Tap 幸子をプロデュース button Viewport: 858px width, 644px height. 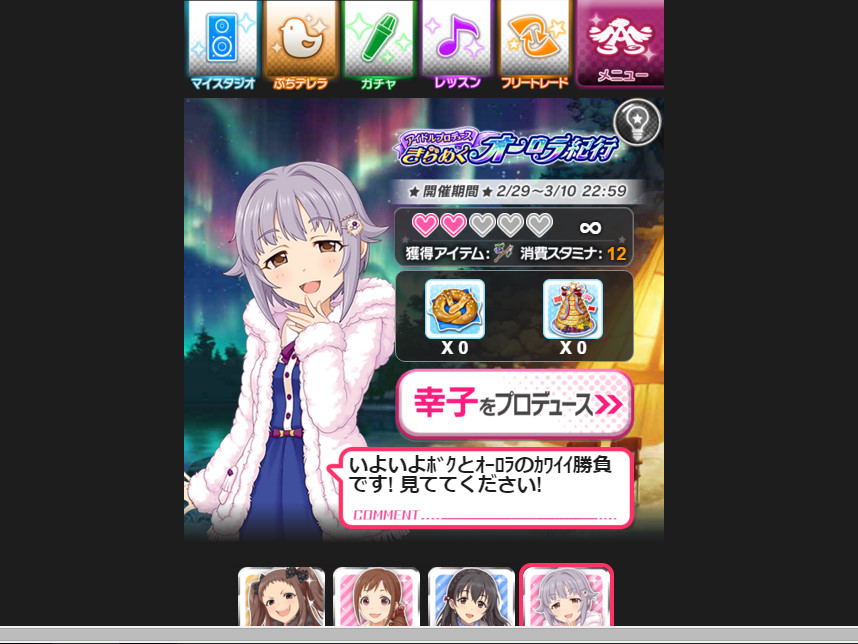point(515,404)
